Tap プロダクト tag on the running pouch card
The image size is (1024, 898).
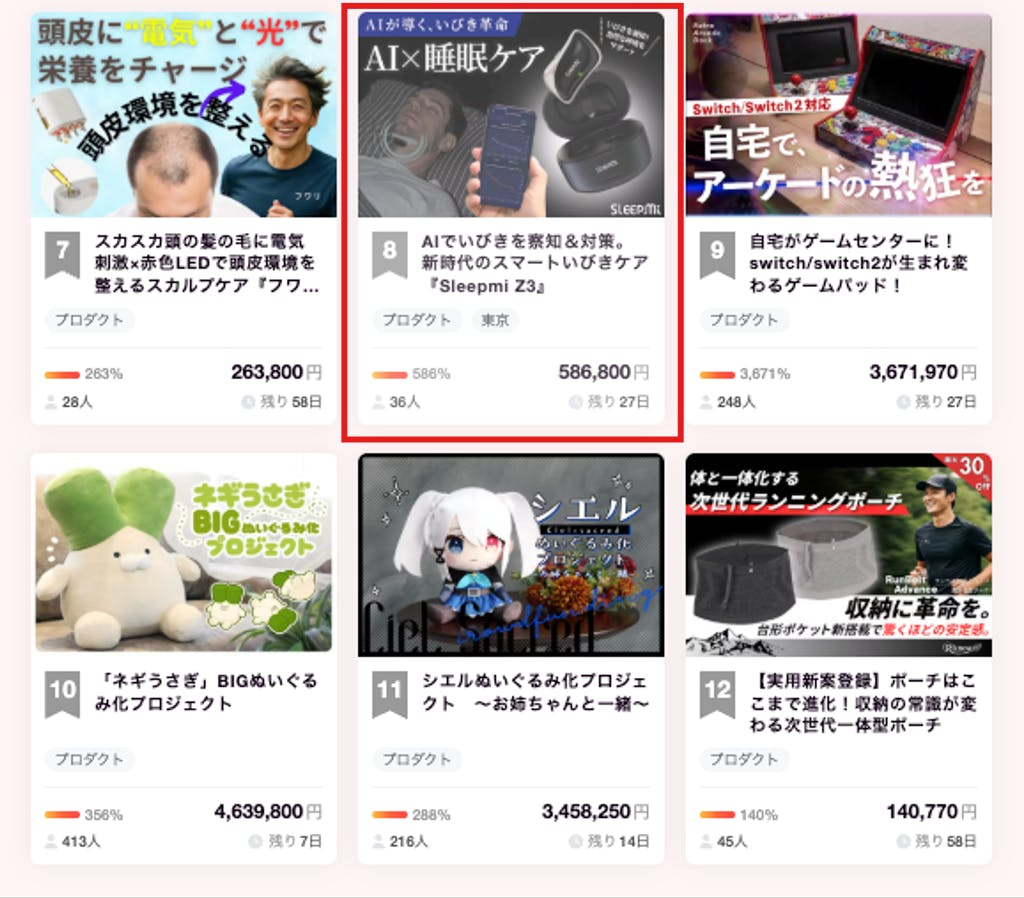coord(744,760)
